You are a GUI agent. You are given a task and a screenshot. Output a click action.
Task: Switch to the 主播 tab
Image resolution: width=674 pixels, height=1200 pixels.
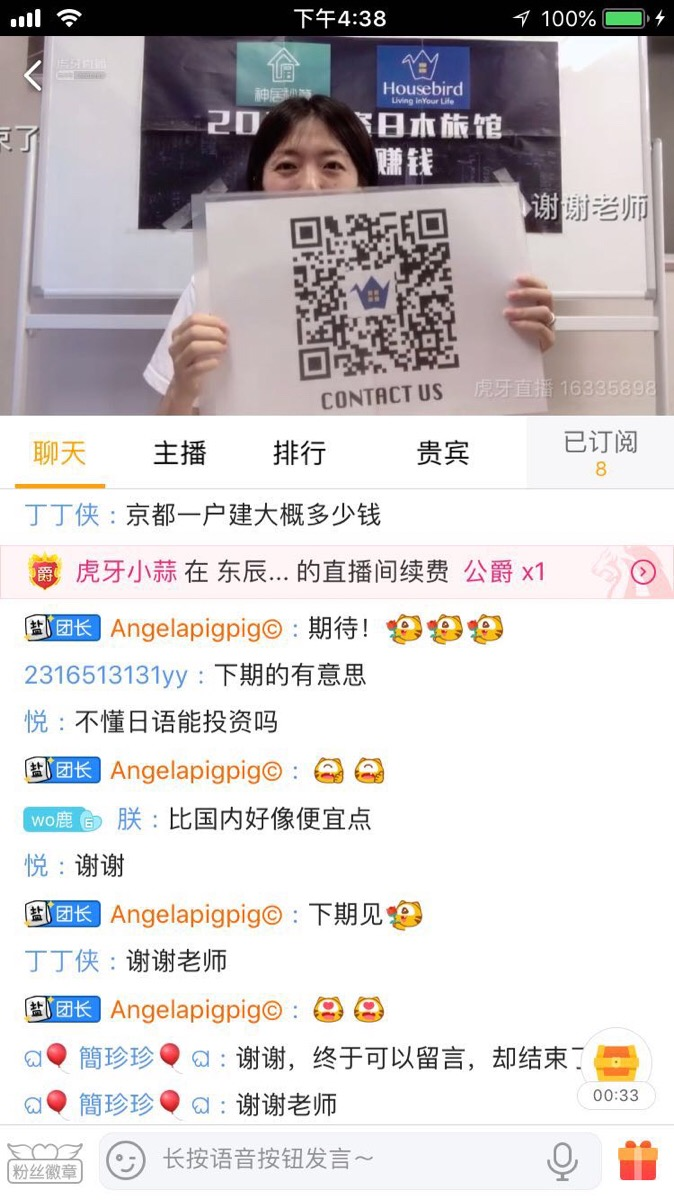click(x=180, y=453)
